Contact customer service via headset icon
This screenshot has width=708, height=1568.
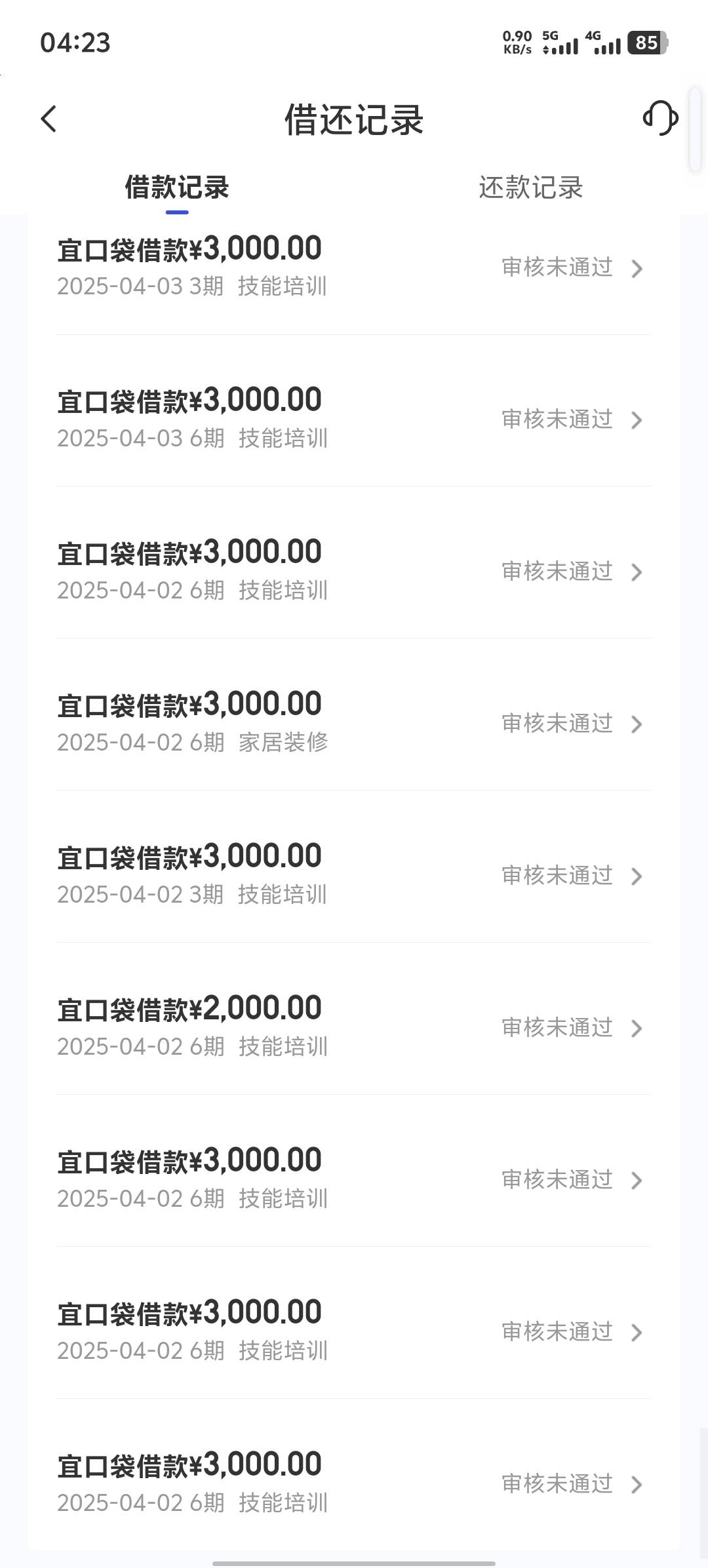[x=660, y=118]
